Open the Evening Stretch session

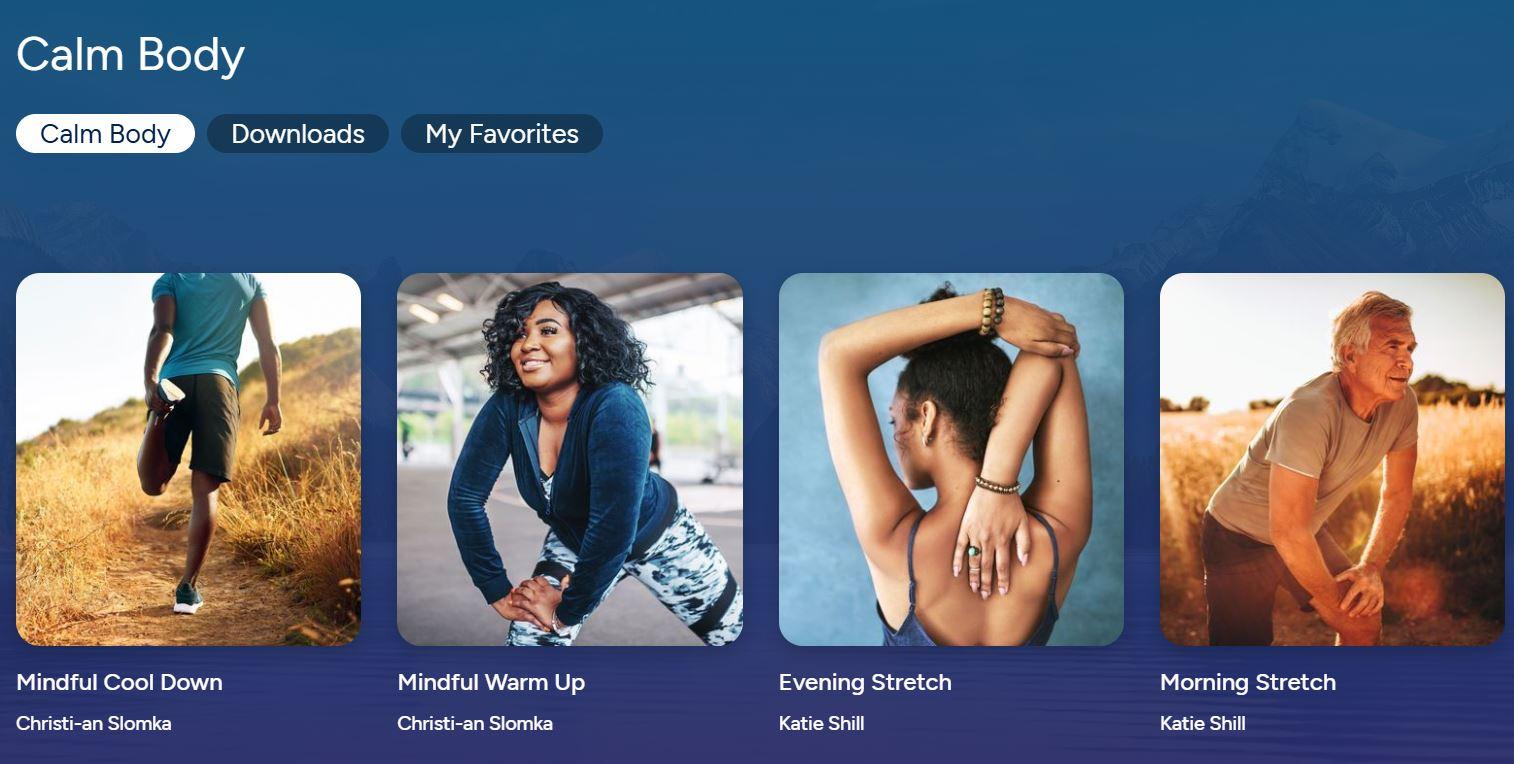(951, 459)
